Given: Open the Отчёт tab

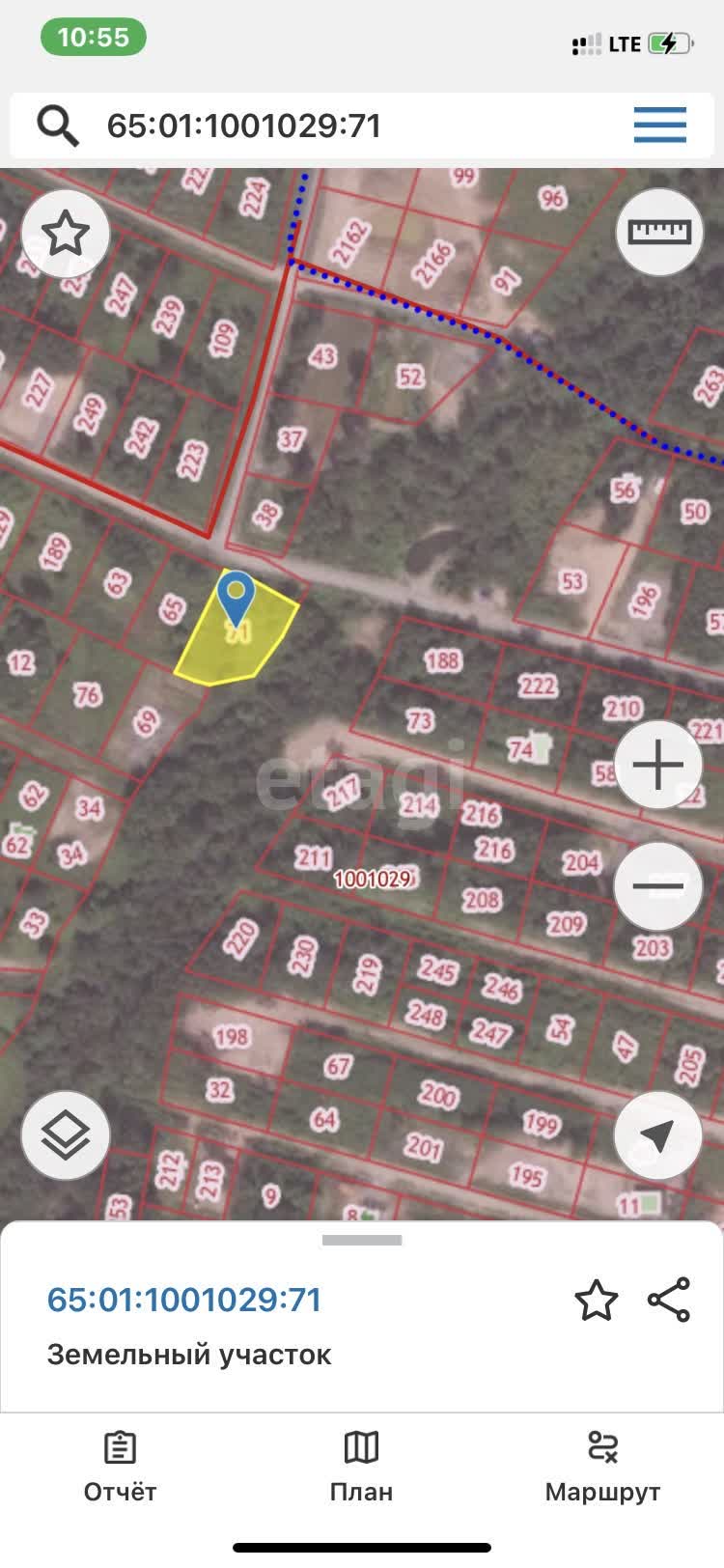Looking at the screenshot, I should tap(120, 1467).
